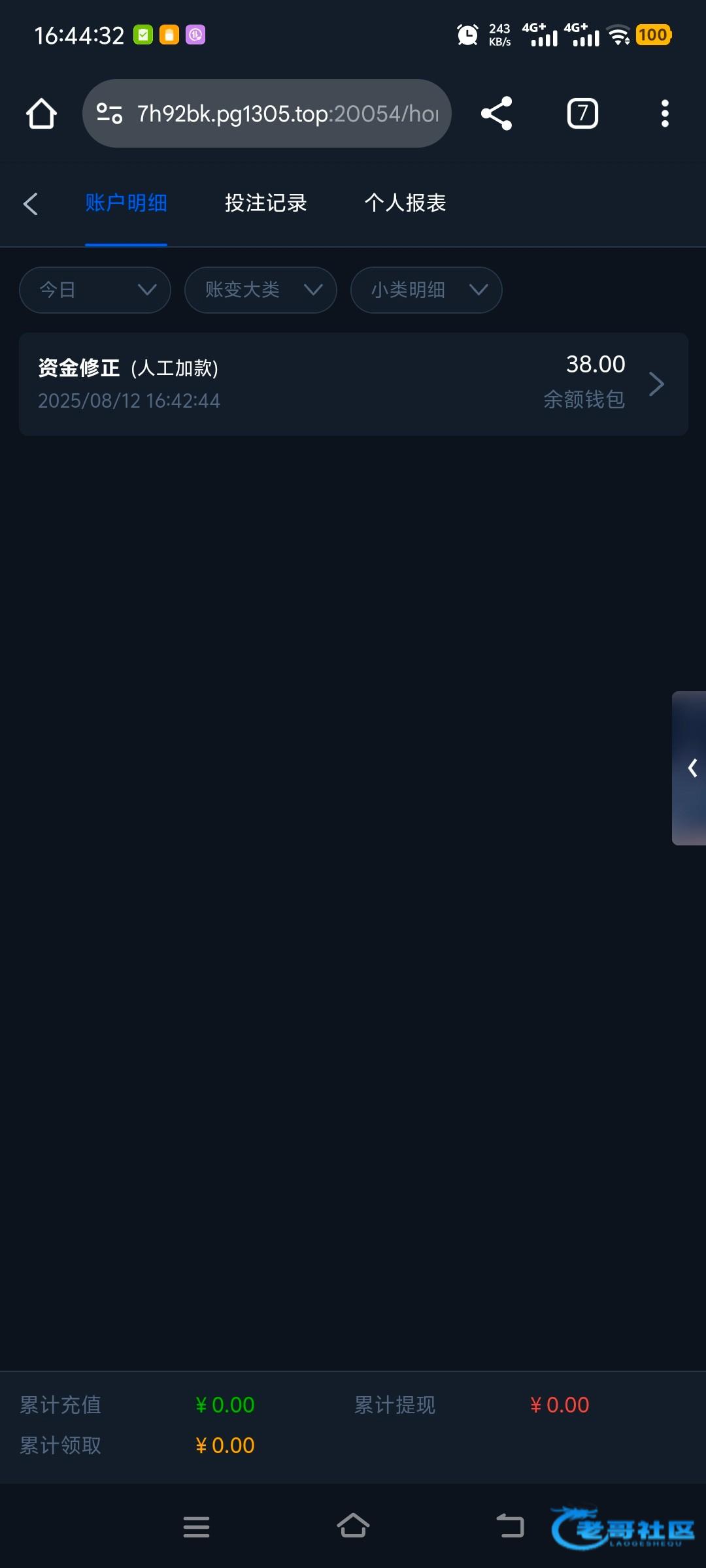Open recent apps from the navigation bar
This screenshot has width=706, height=1568.
click(196, 1527)
